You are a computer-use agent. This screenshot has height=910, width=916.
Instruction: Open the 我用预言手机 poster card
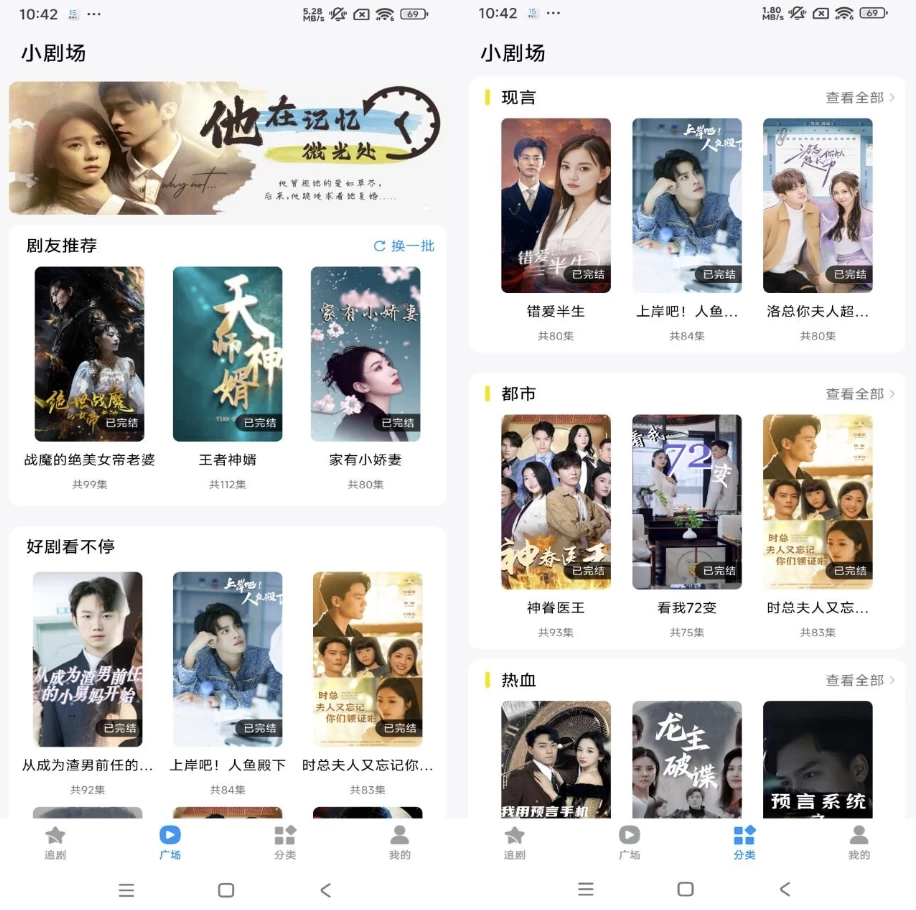coord(555,758)
